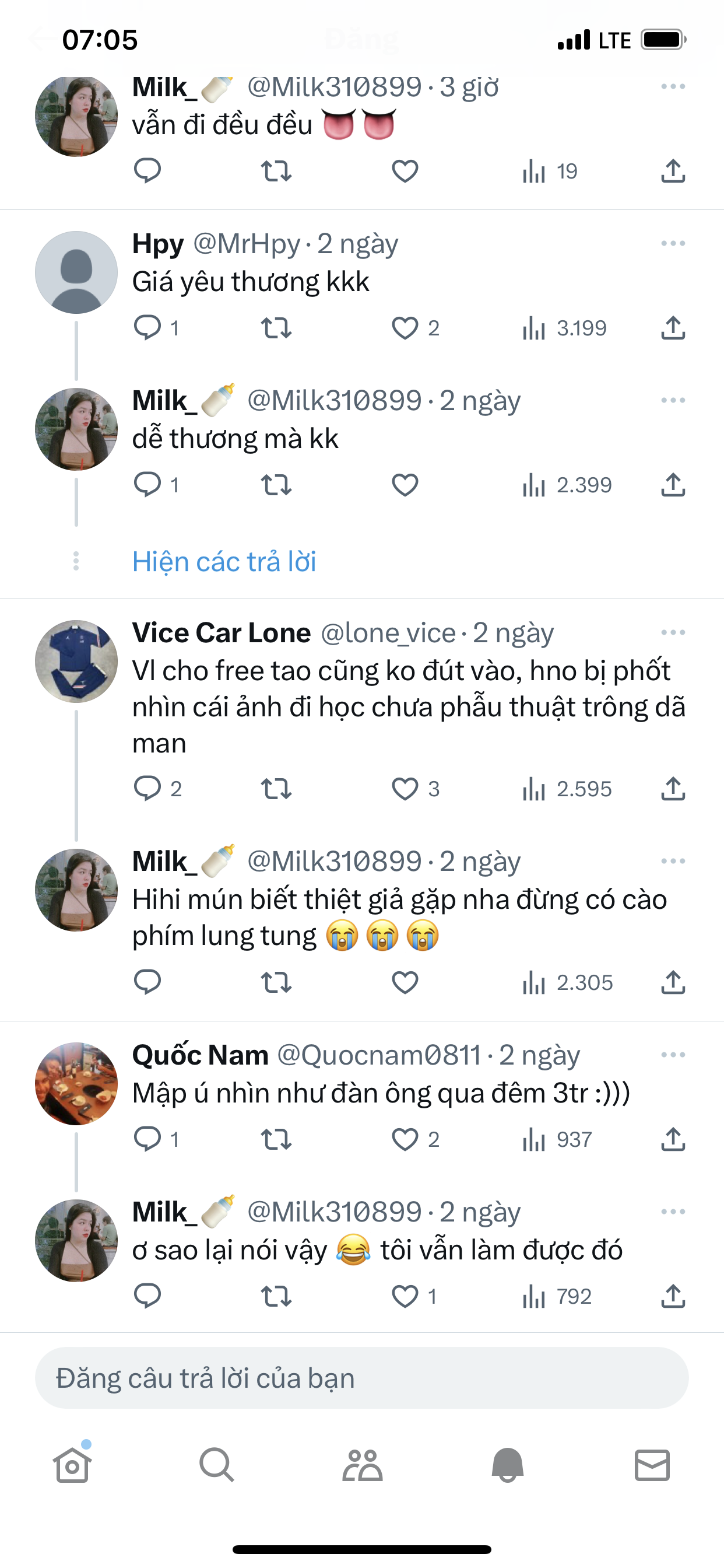Open the Messages envelope tab
Image resolution: width=724 pixels, height=1568 pixels.
(652, 1465)
